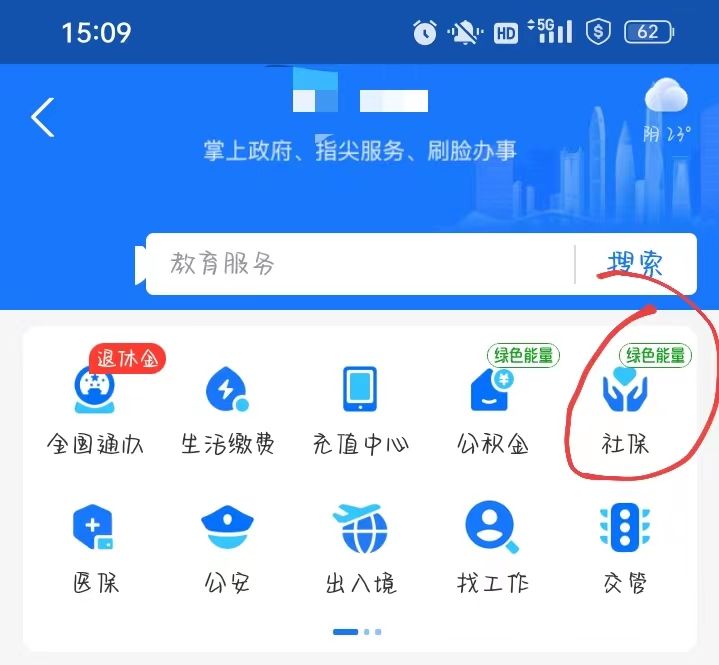Open 社保 social security

click(625, 405)
